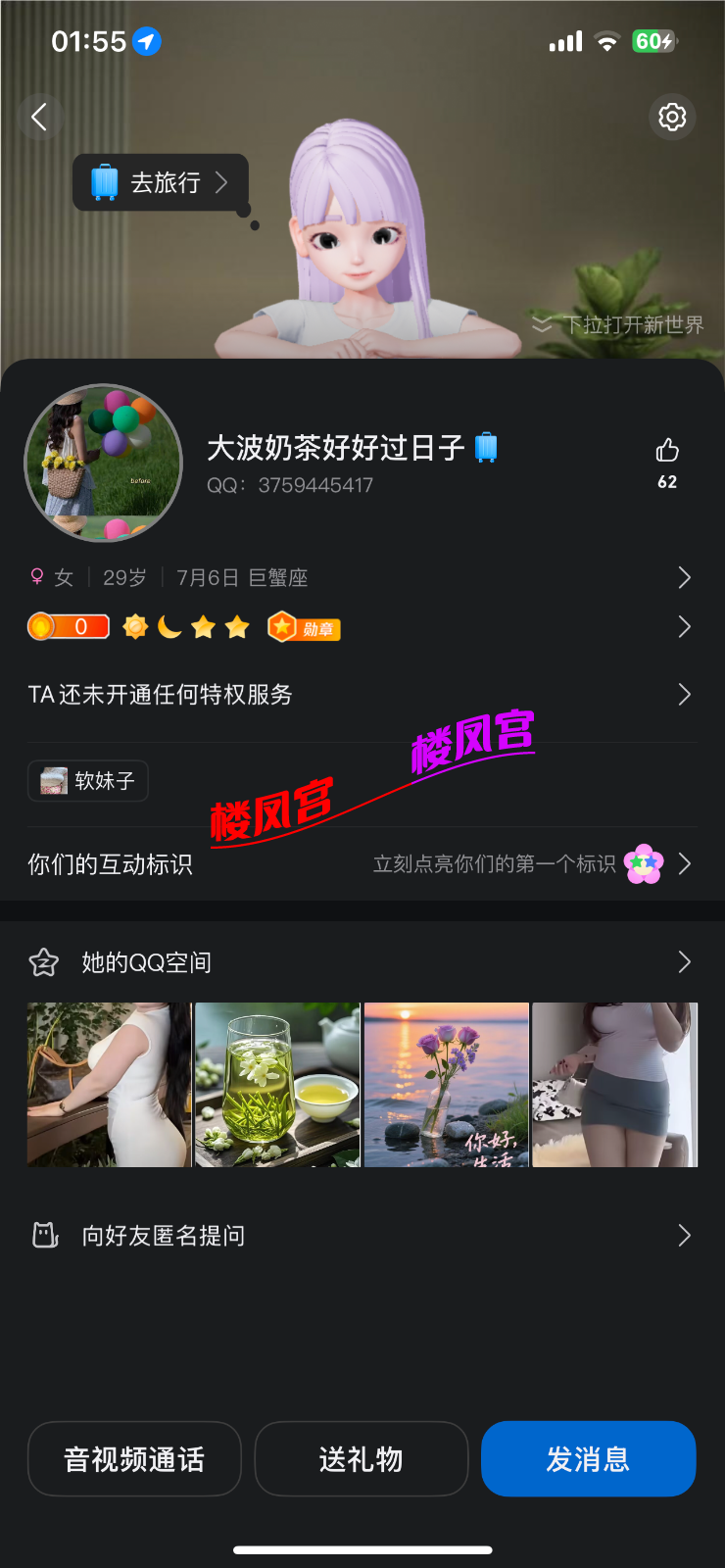
Task: Tap the 送礼物 button
Action: click(361, 1459)
